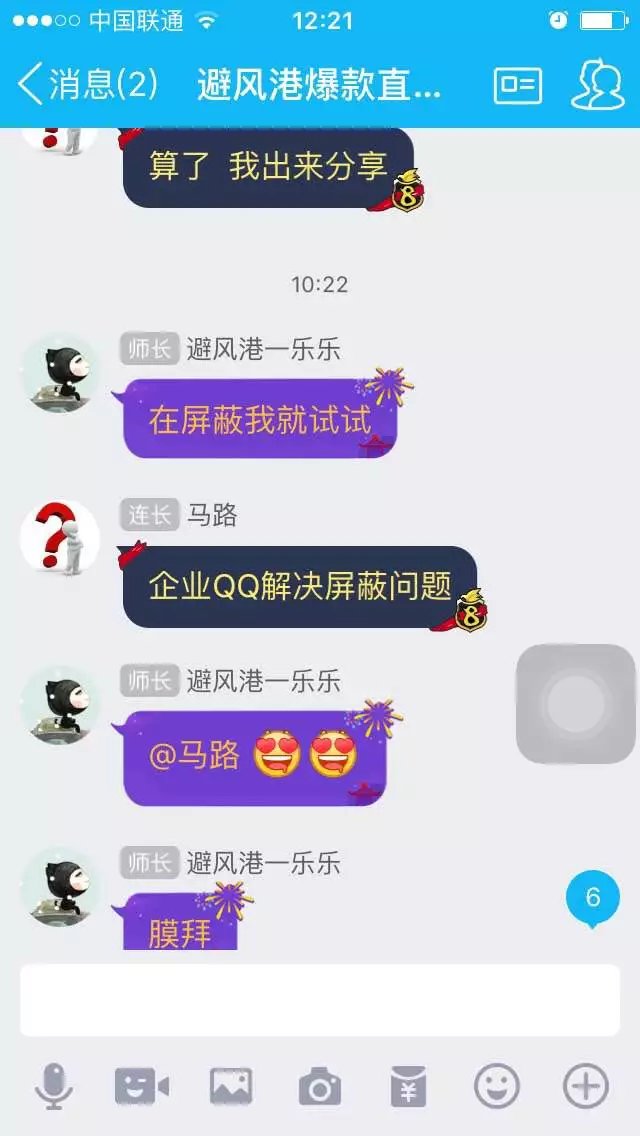Viewport: 640px width, 1136px height.
Task: Open more options with the plus icon
Action: 585,1085
